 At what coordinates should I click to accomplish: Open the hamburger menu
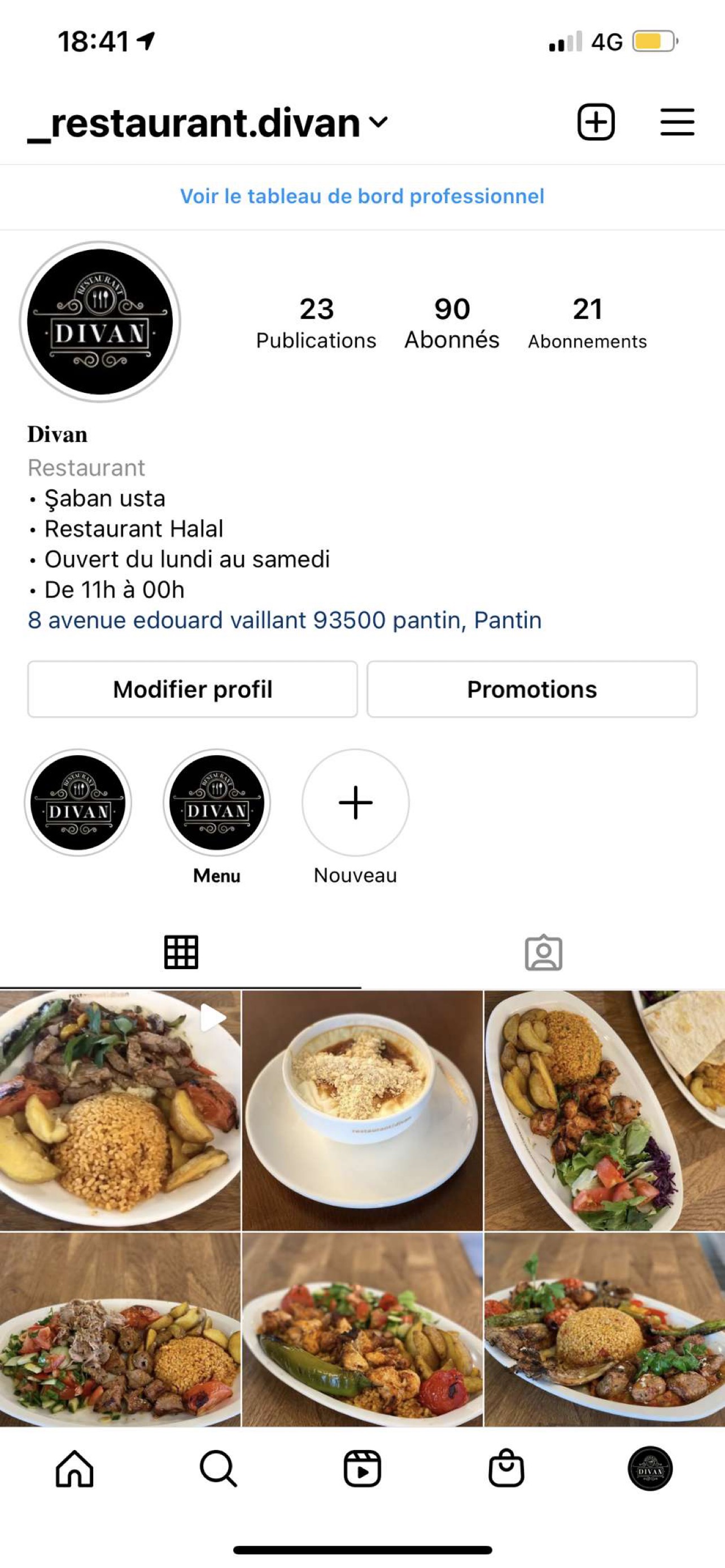pyautogui.click(x=677, y=122)
